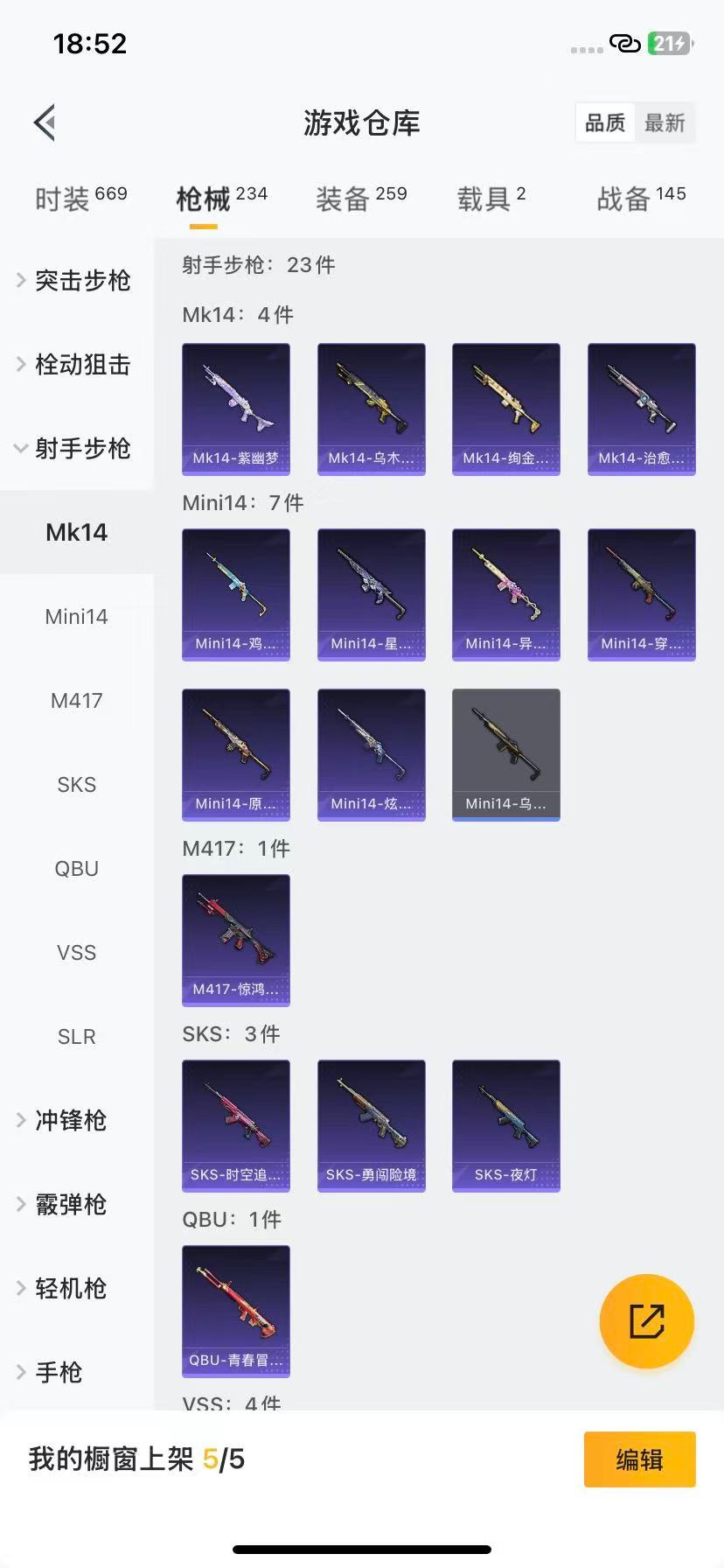Image resolution: width=724 pixels, height=1568 pixels.
Task: Open the SKS-勇闯险境 item card
Action: [371, 1126]
